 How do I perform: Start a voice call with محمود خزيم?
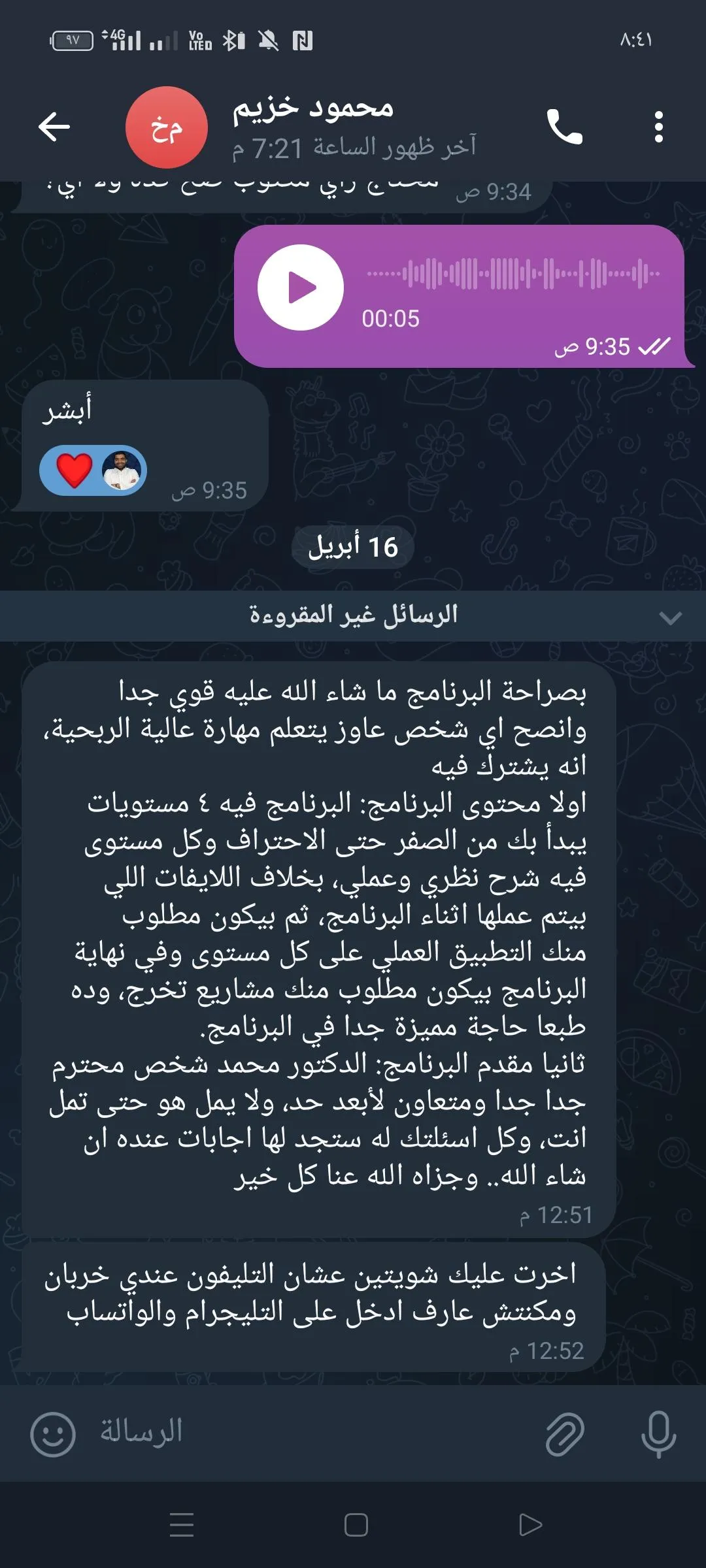(564, 127)
